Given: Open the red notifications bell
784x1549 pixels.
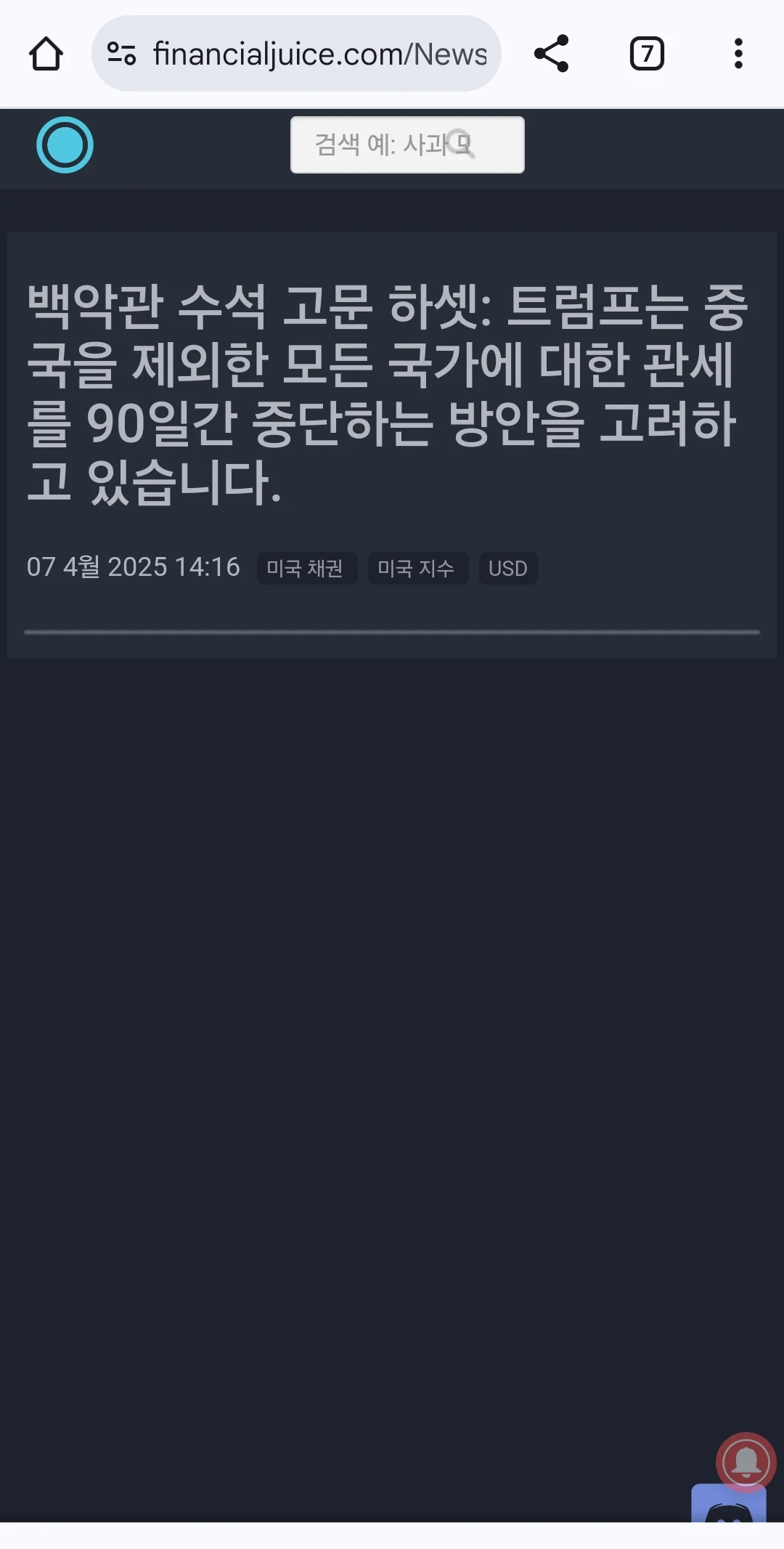Looking at the screenshot, I should (x=746, y=1462).
